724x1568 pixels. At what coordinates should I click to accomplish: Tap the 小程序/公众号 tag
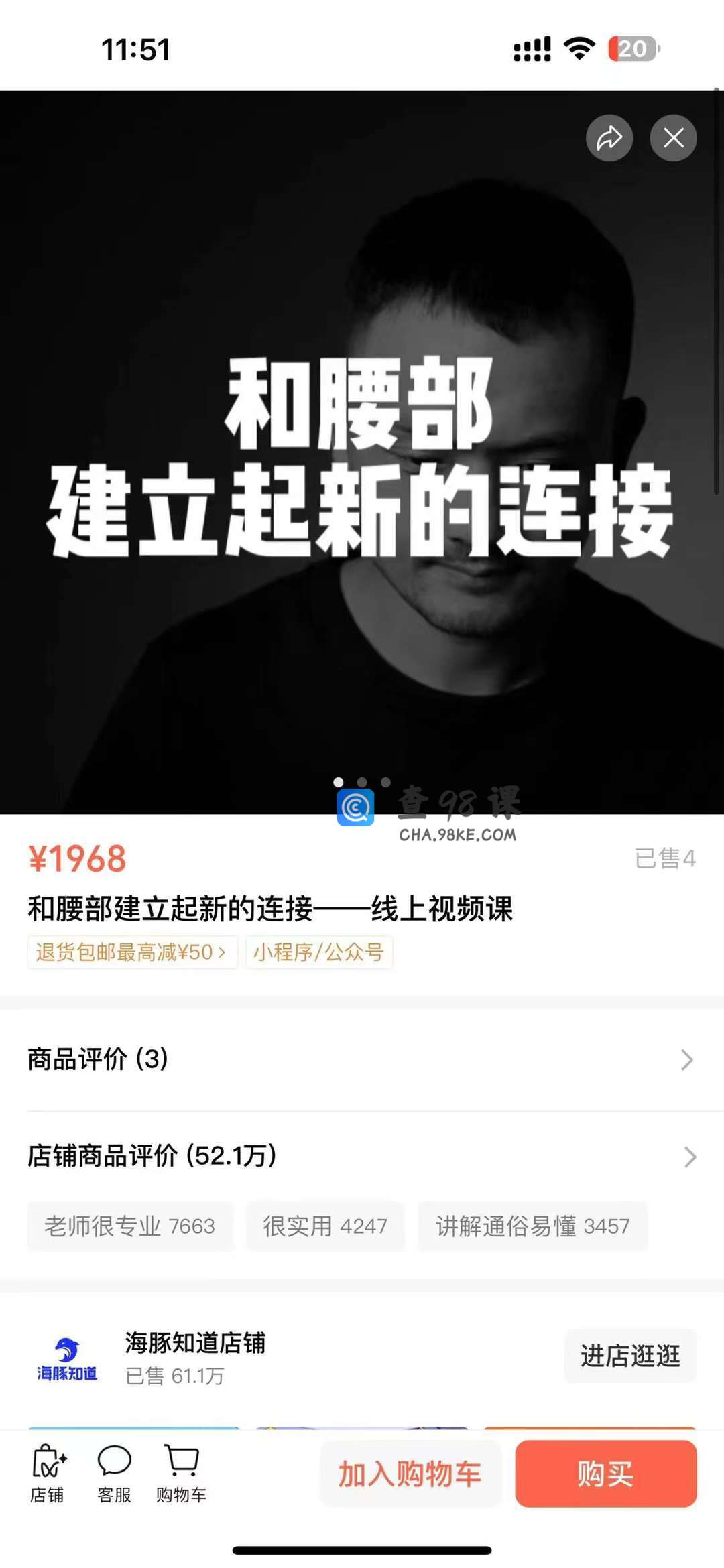(318, 952)
